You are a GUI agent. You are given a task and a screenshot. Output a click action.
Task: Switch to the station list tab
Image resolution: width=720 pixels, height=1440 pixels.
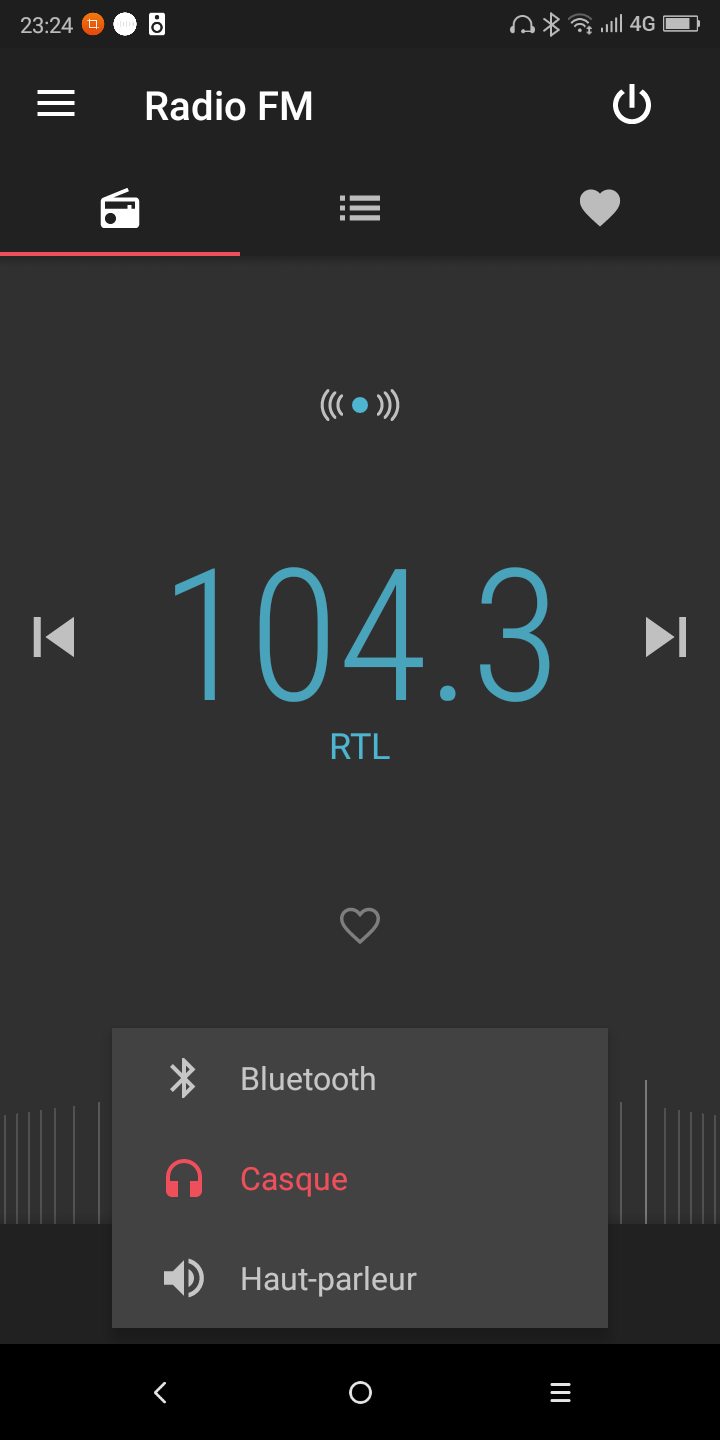coord(360,208)
